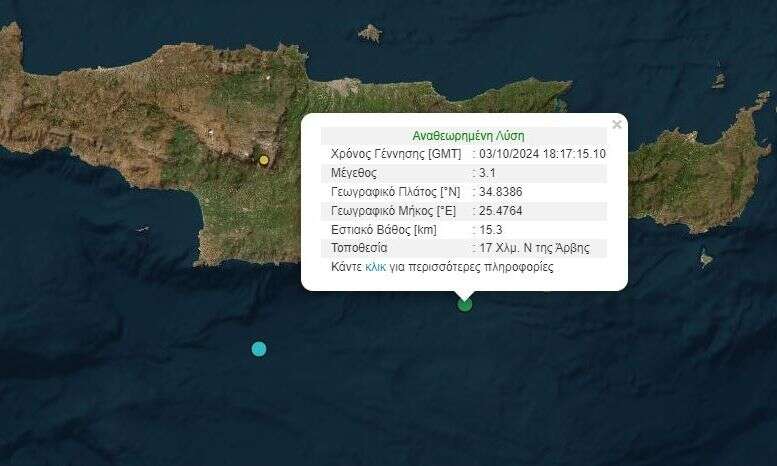Select the cyan earthquake marker in the sea
The image size is (777, 466).
coord(259,349)
